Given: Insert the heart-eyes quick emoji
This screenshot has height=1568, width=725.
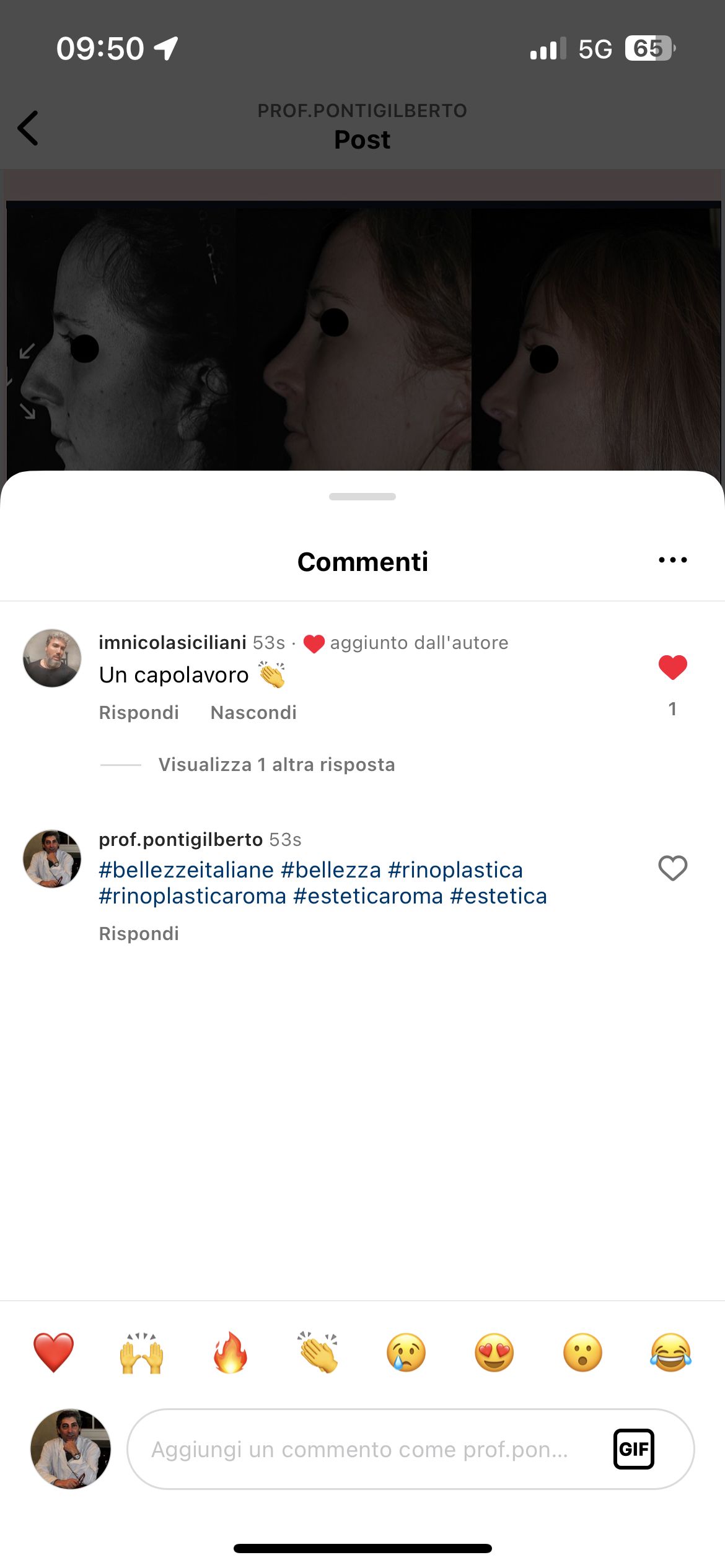Looking at the screenshot, I should coord(494,1352).
